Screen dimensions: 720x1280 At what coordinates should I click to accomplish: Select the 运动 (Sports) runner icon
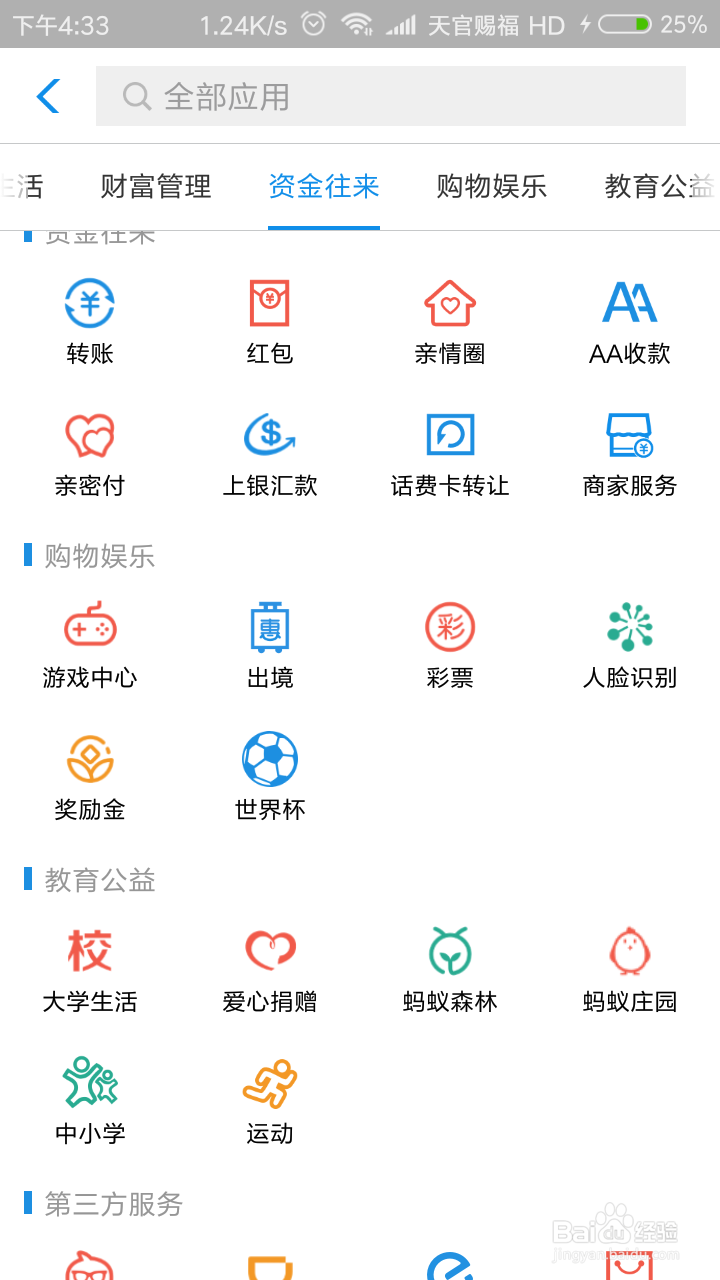click(269, 1082)
